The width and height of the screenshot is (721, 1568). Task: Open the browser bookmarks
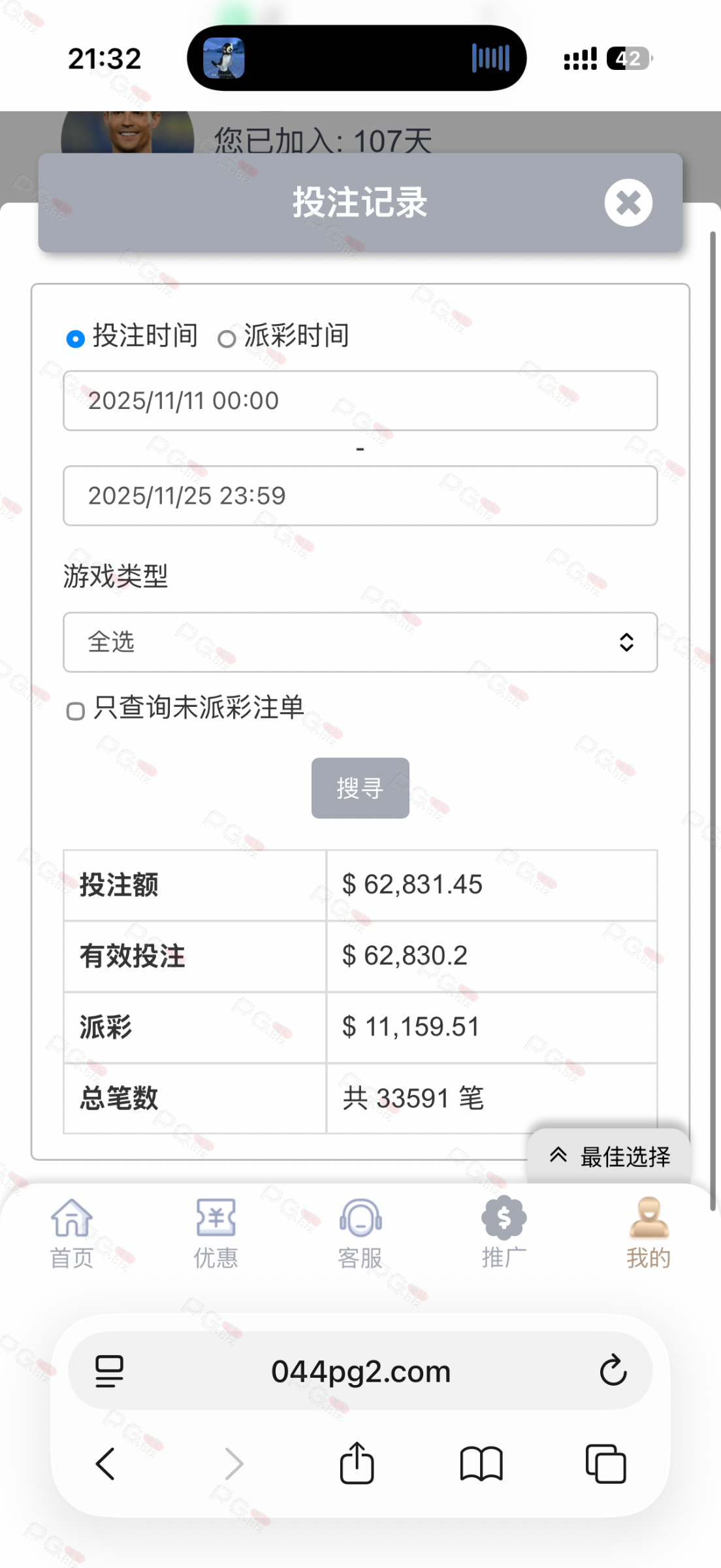point(481,1463)
